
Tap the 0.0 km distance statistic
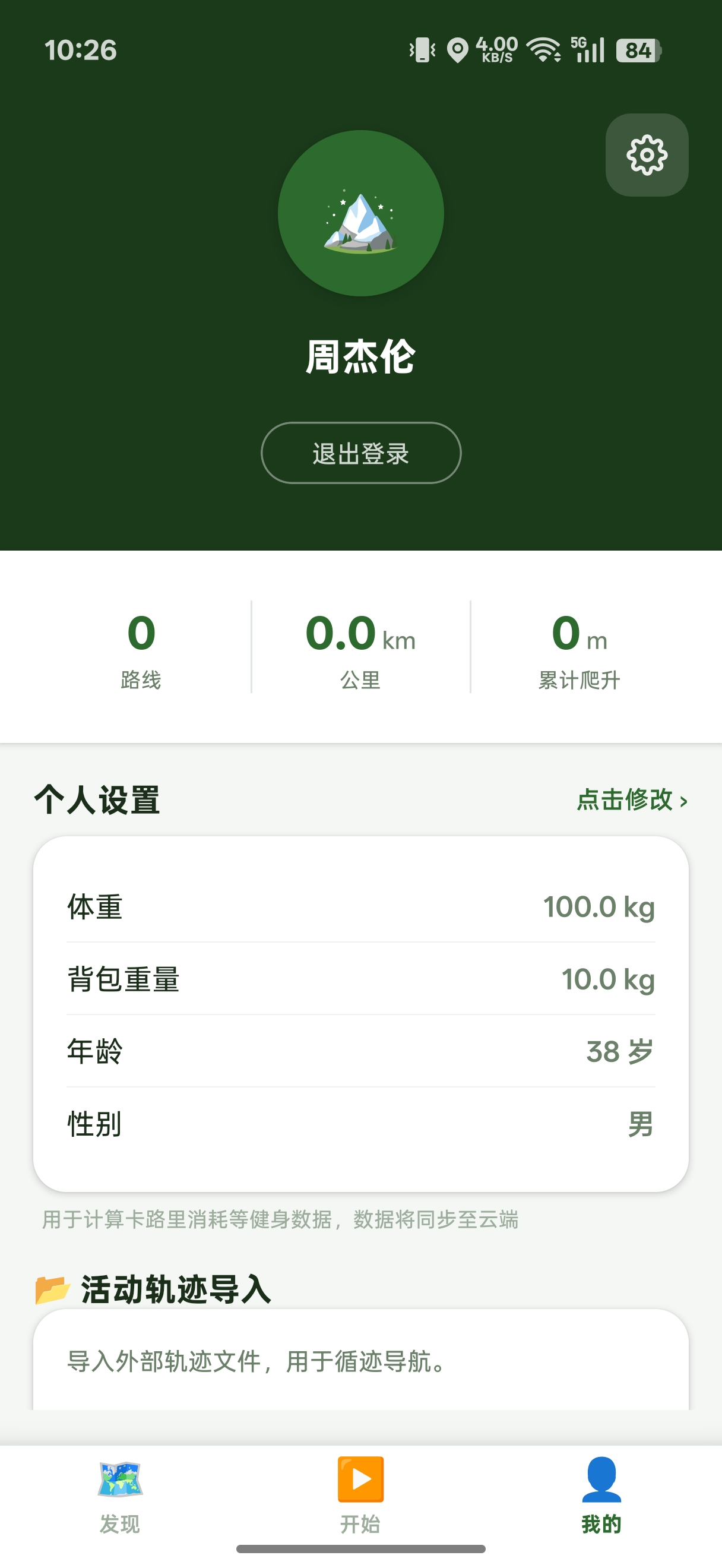coord(360,646)
